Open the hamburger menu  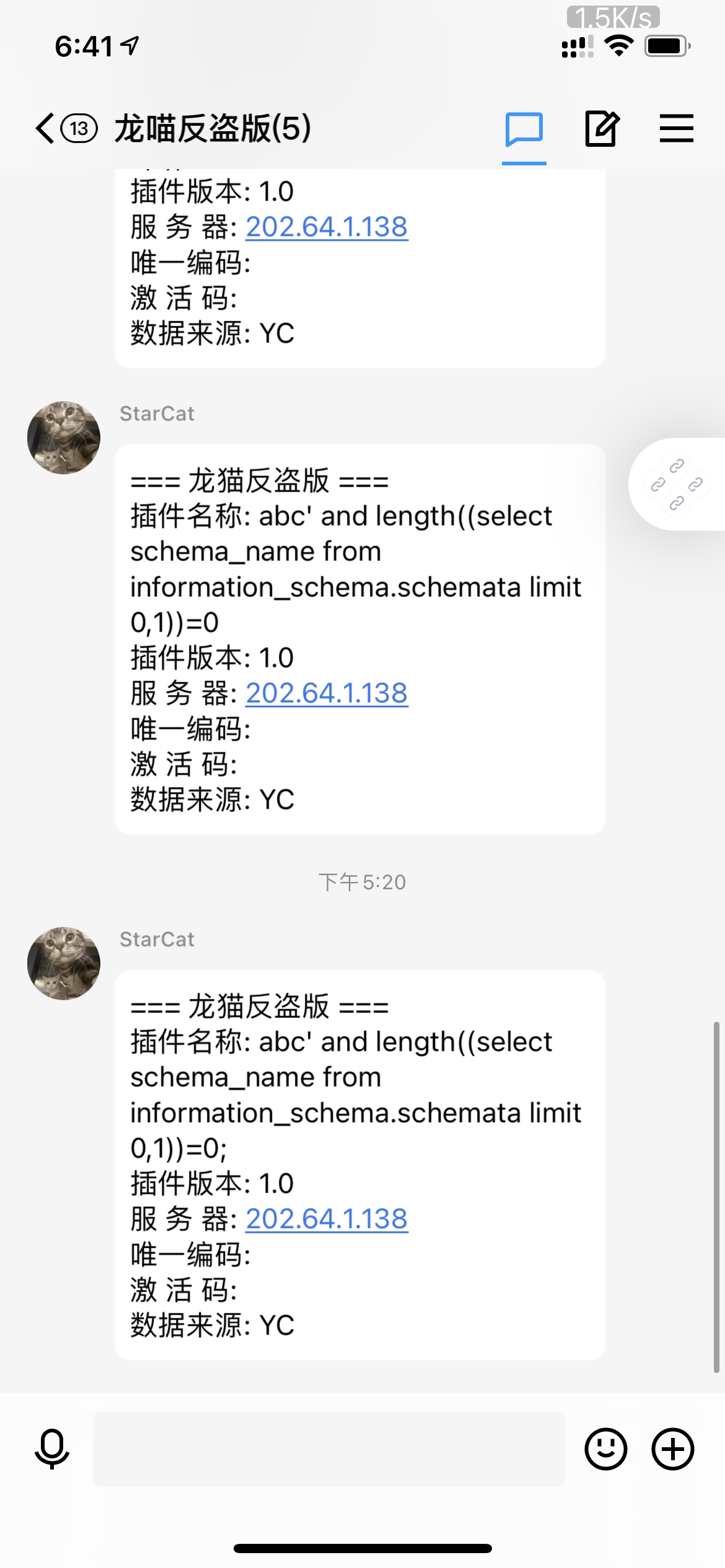pos(676,129)
